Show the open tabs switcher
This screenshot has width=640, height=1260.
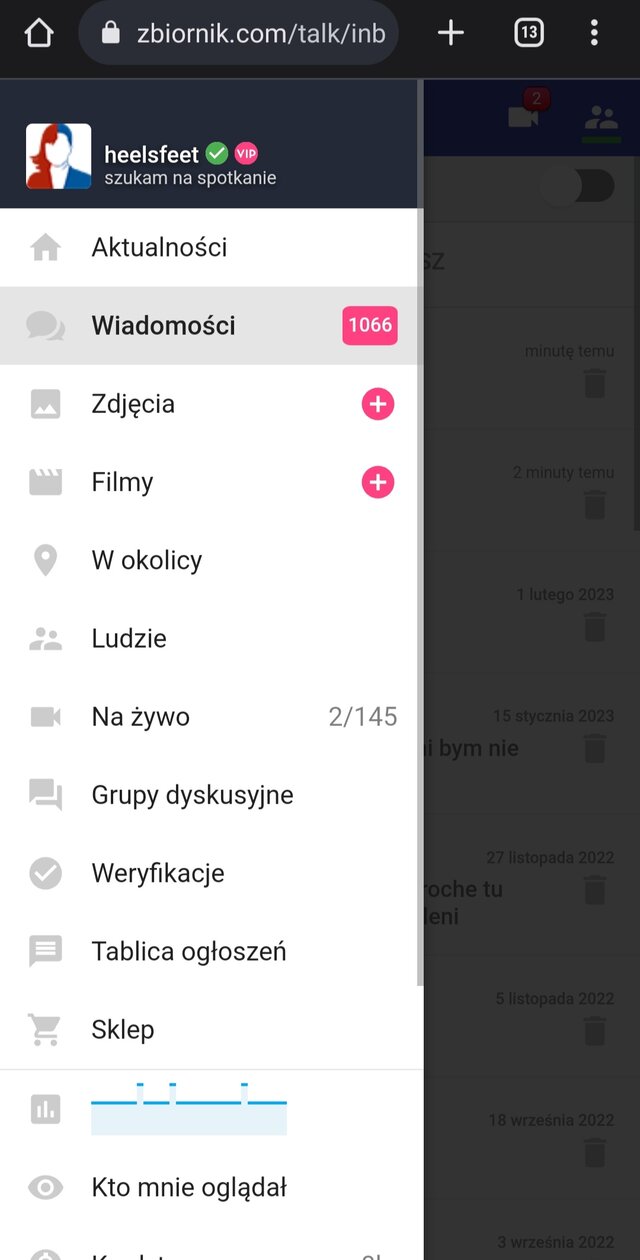click(x=529, y=33)
